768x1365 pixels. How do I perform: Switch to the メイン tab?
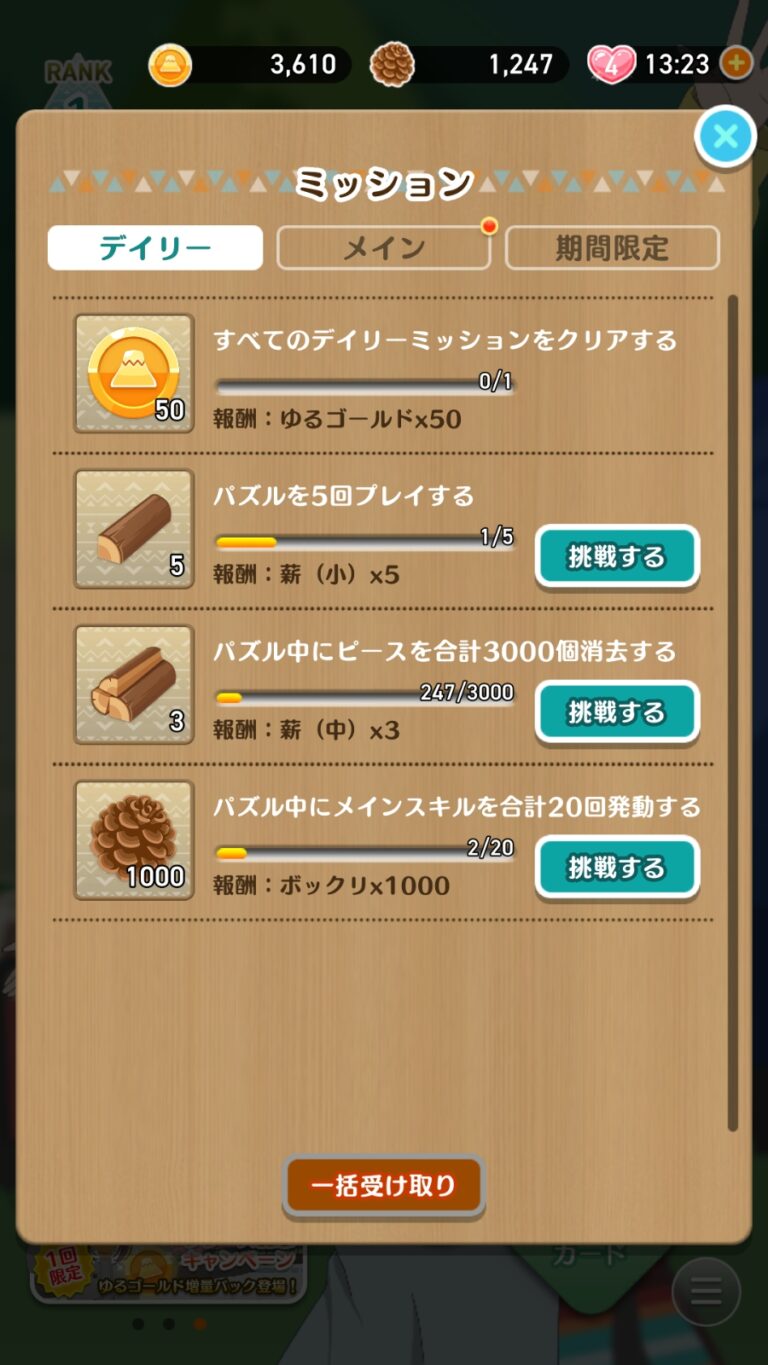pos(384,248)
